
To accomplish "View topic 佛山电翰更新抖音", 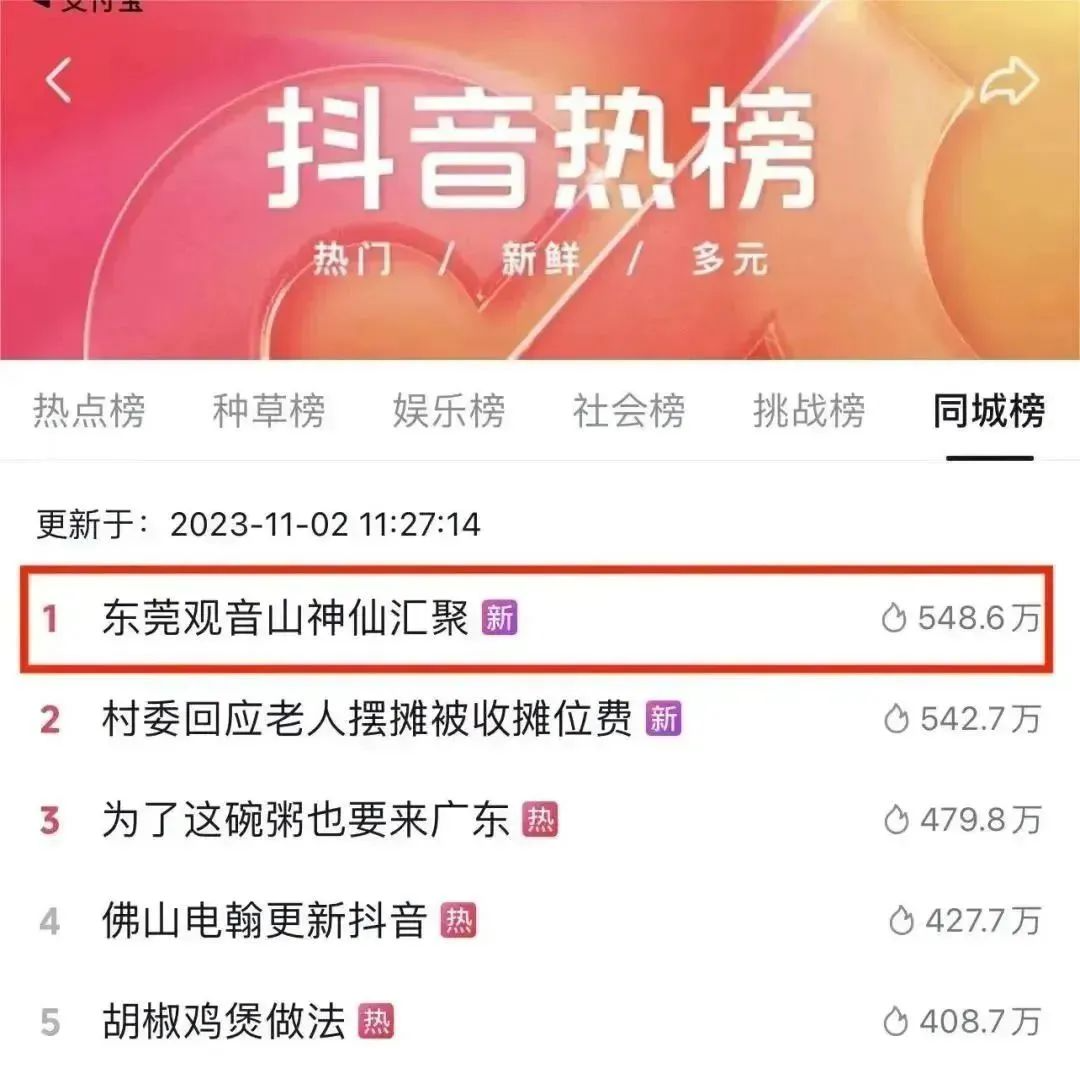I will [265, 921].
